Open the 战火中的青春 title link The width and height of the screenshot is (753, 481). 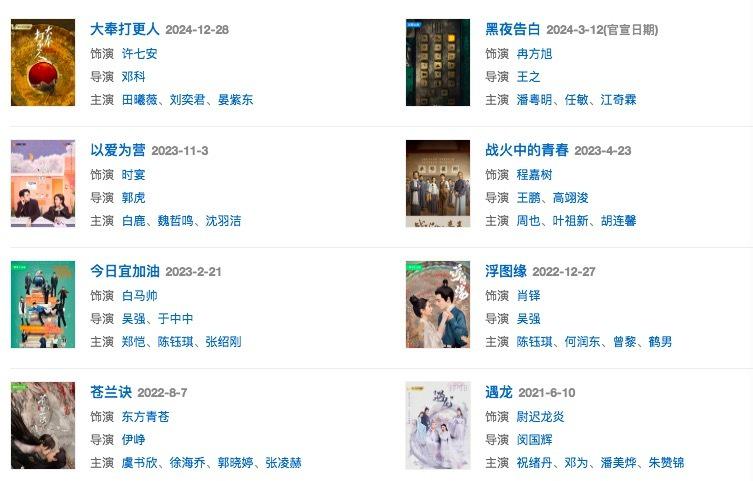(526, 150)
